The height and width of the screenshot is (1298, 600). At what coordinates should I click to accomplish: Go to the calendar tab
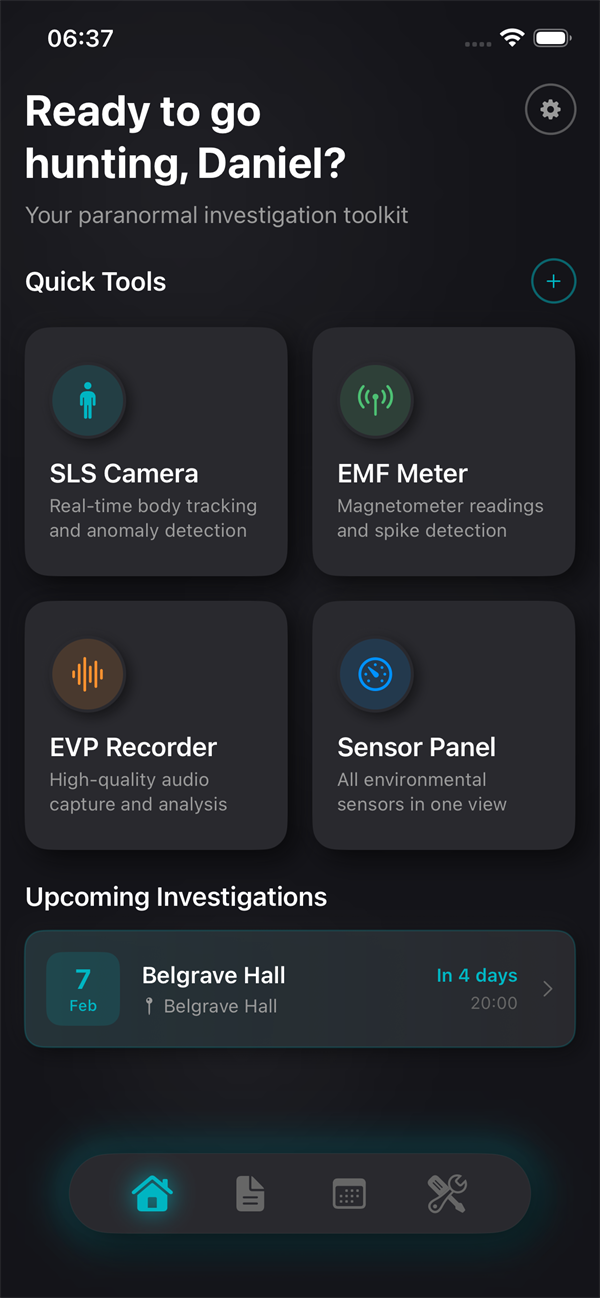[x=349, y=1193]
